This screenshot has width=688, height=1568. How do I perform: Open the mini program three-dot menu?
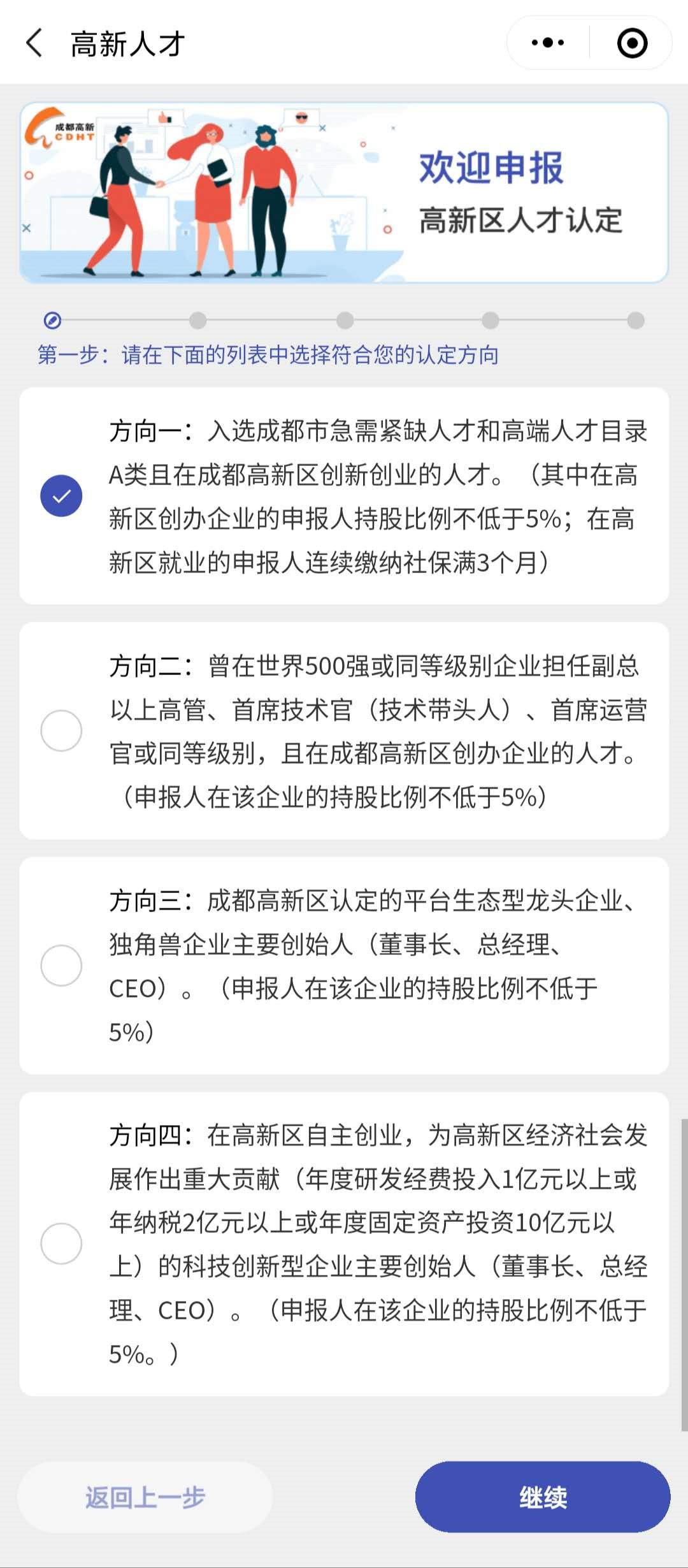pyautogui.click(x=548, y=43)
